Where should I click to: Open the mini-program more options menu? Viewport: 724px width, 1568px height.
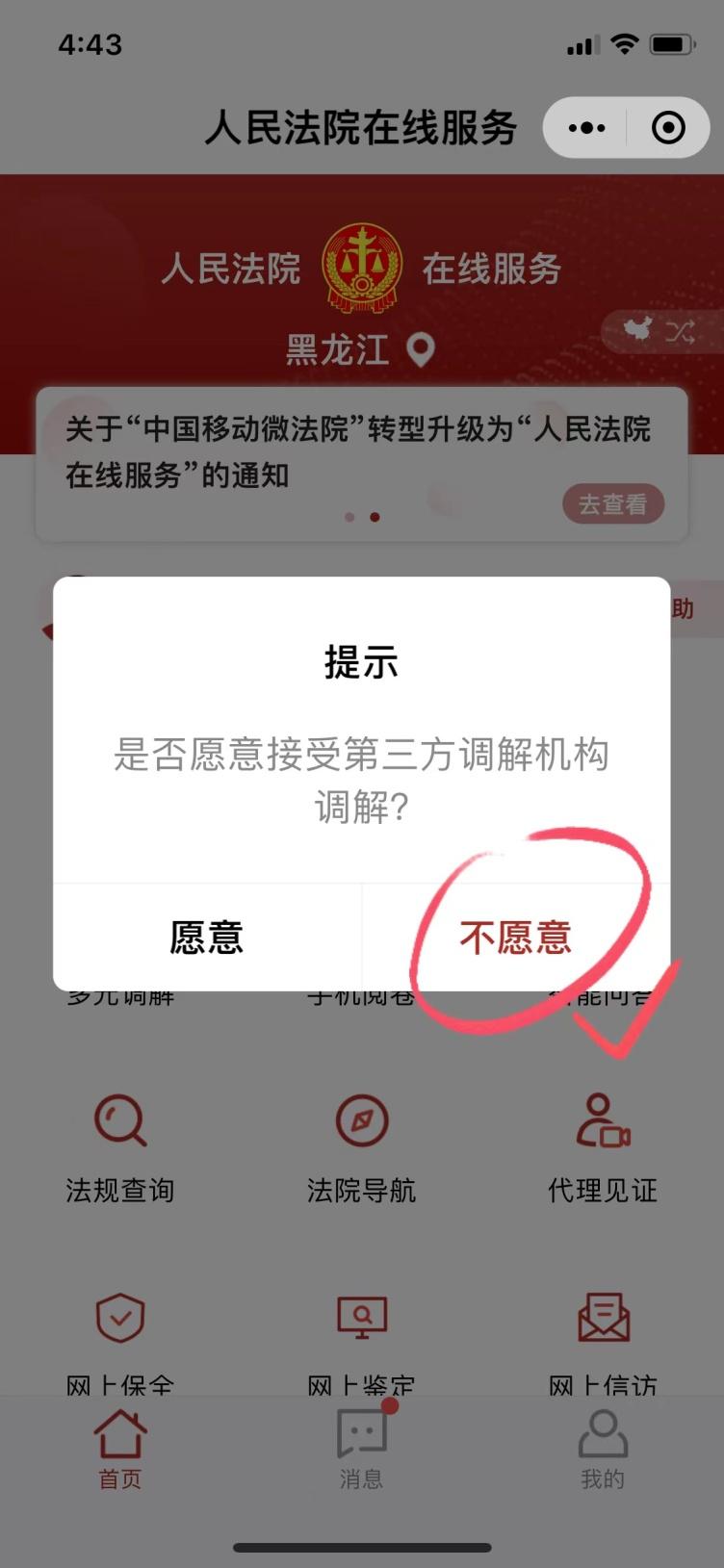point(586,127)
